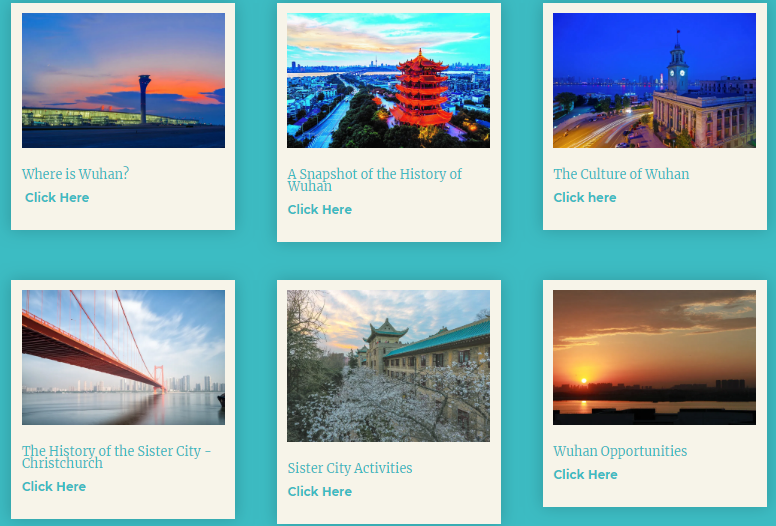
Task: Open the red pagoda tower photo
Action: tap(388, 81)
